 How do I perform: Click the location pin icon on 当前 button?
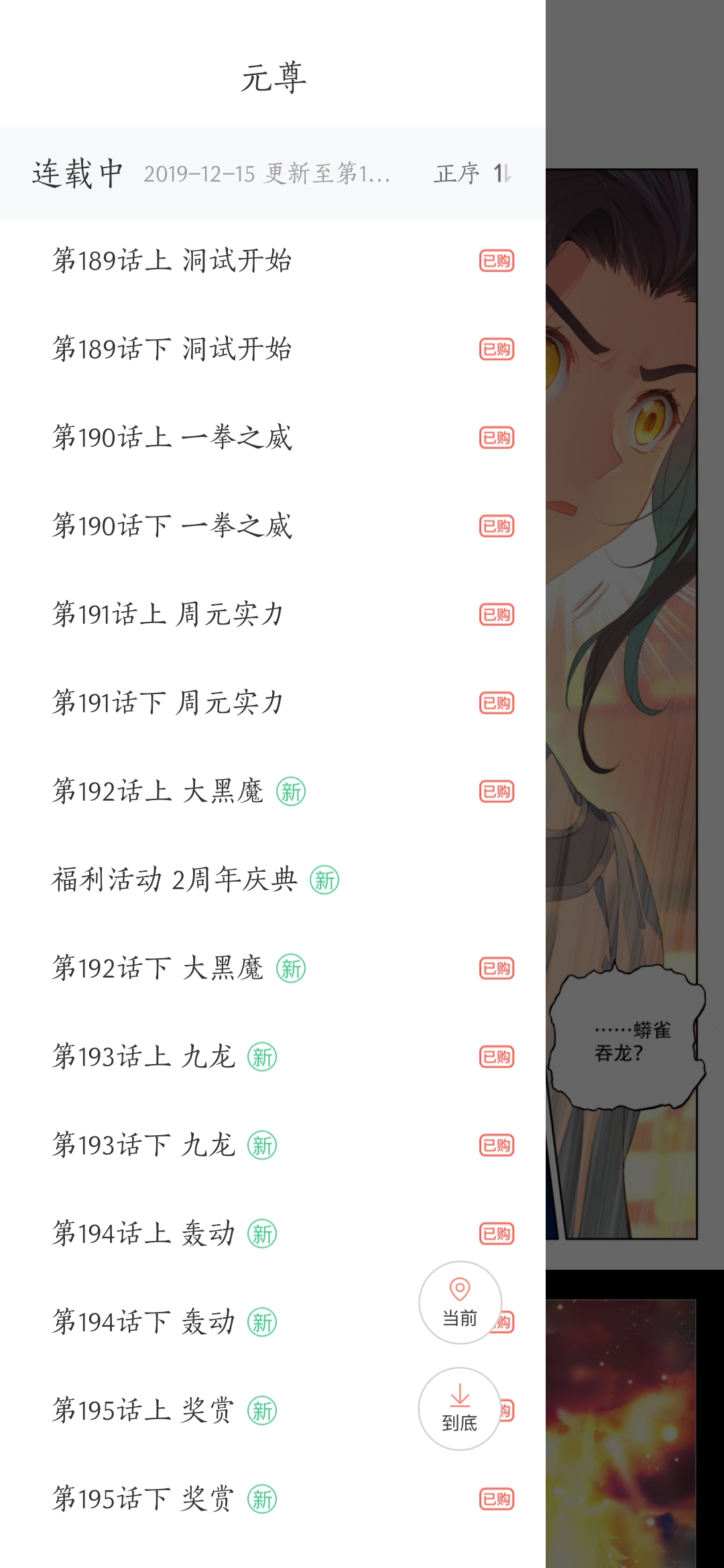click(459, 1289)
